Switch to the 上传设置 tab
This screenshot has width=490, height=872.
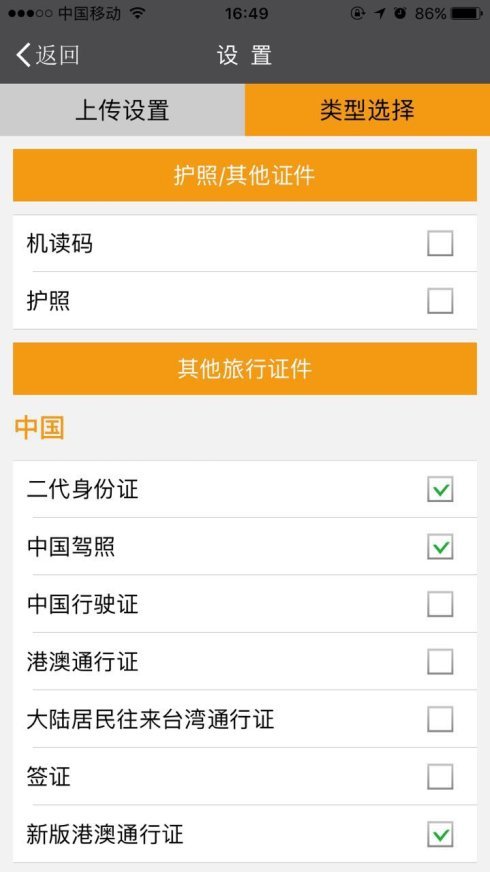(122, 110)
